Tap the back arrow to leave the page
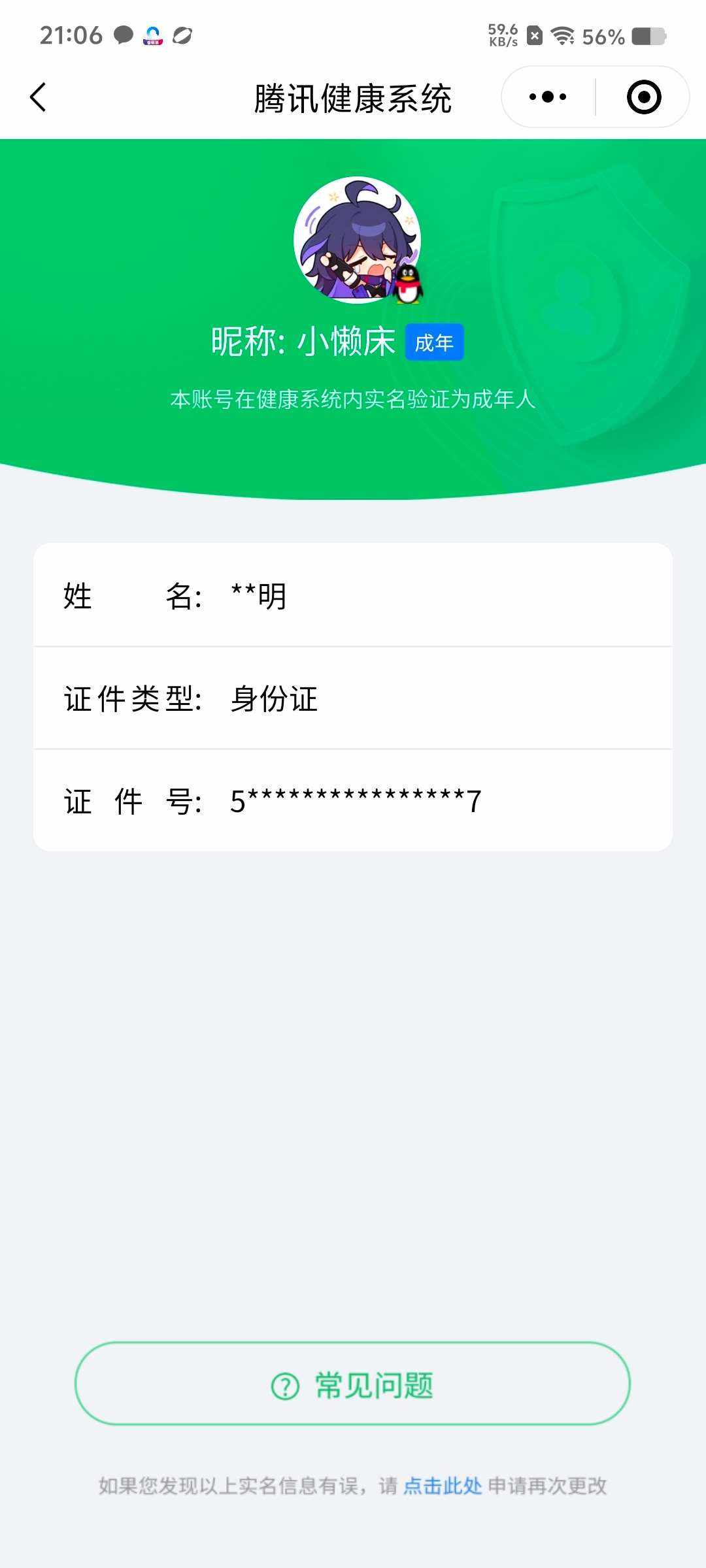The height and width of the screenshot is (1568, 706). 37,95
